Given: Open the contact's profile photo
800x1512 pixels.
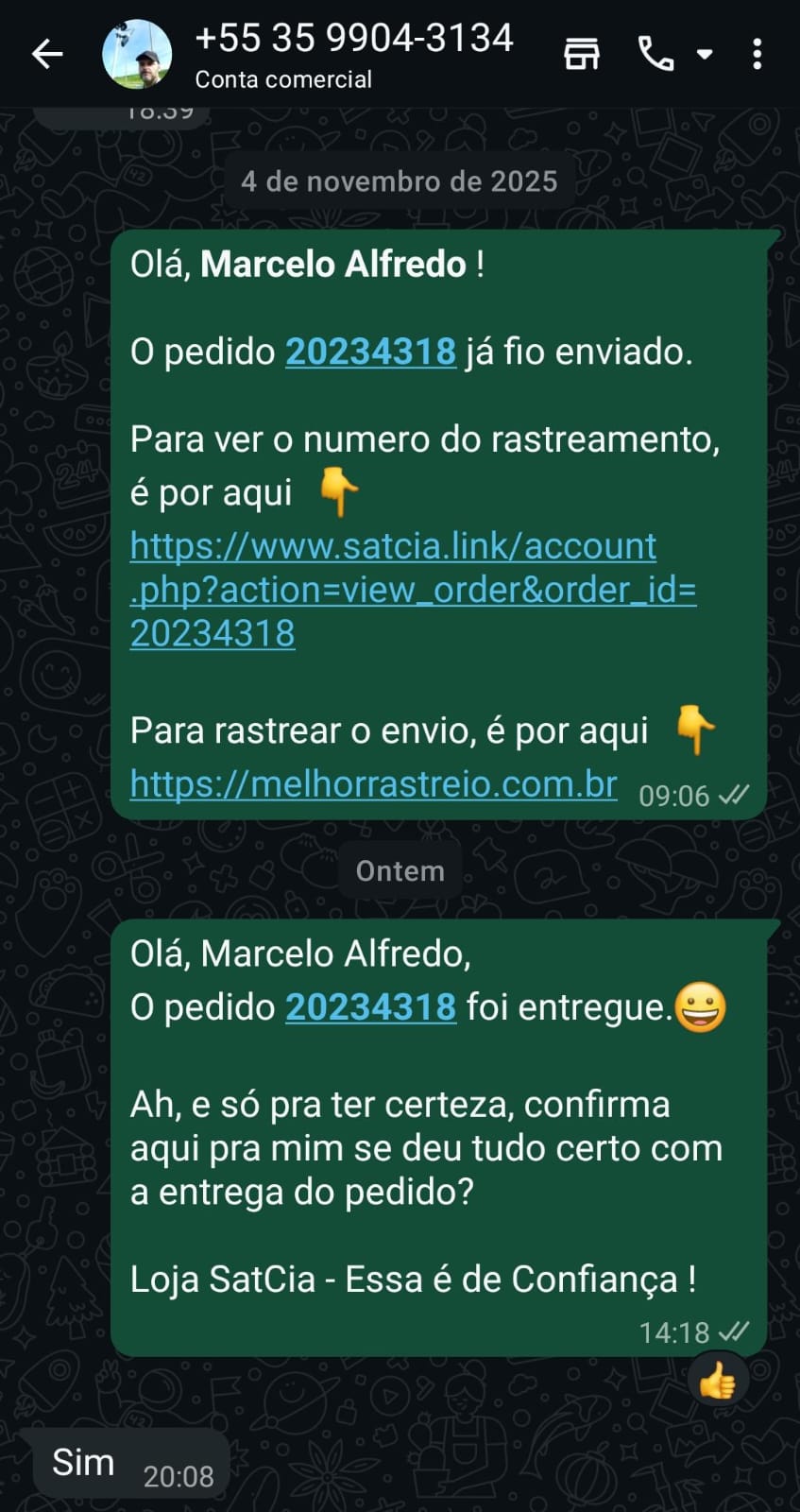Looking at the screenshot, I should point(137,55).
